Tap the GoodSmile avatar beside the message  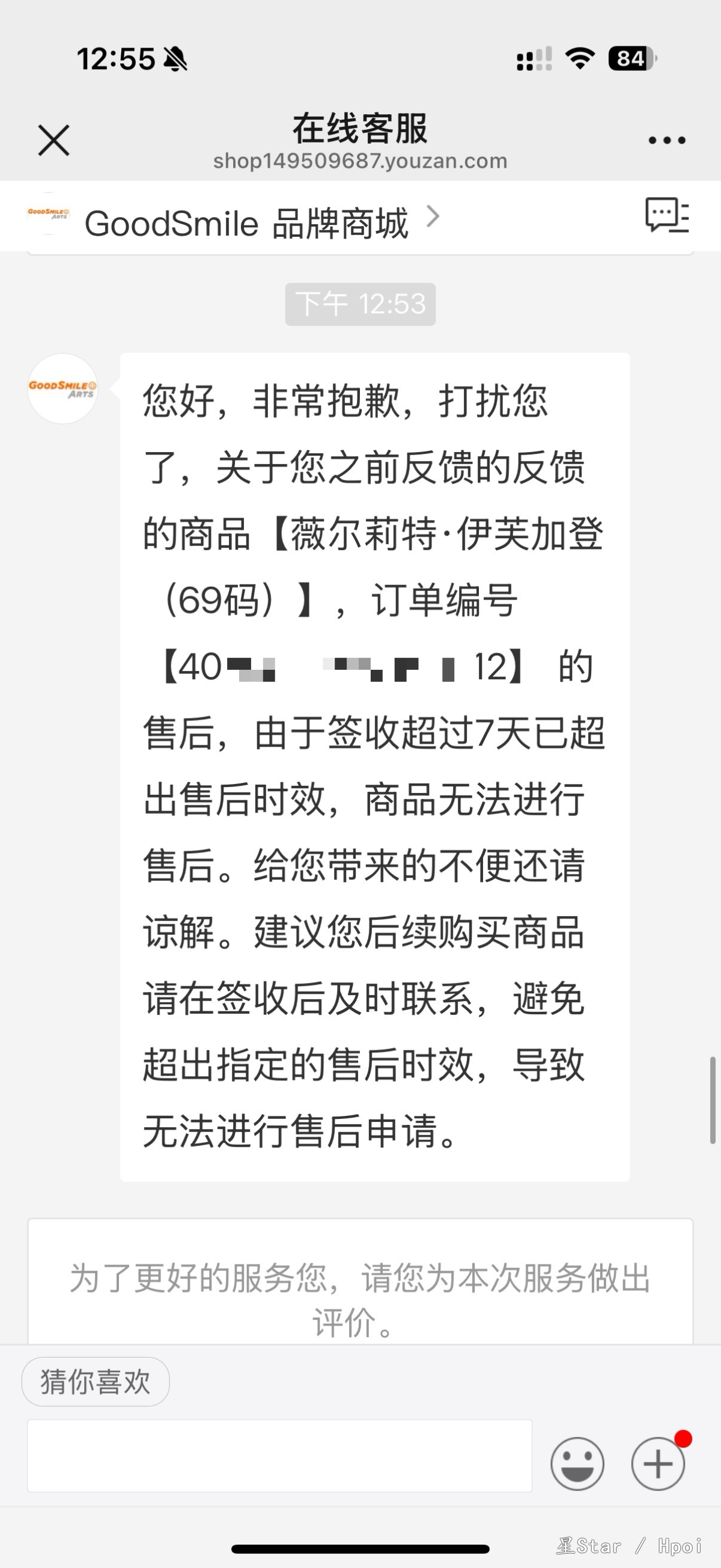click(62, 388)
